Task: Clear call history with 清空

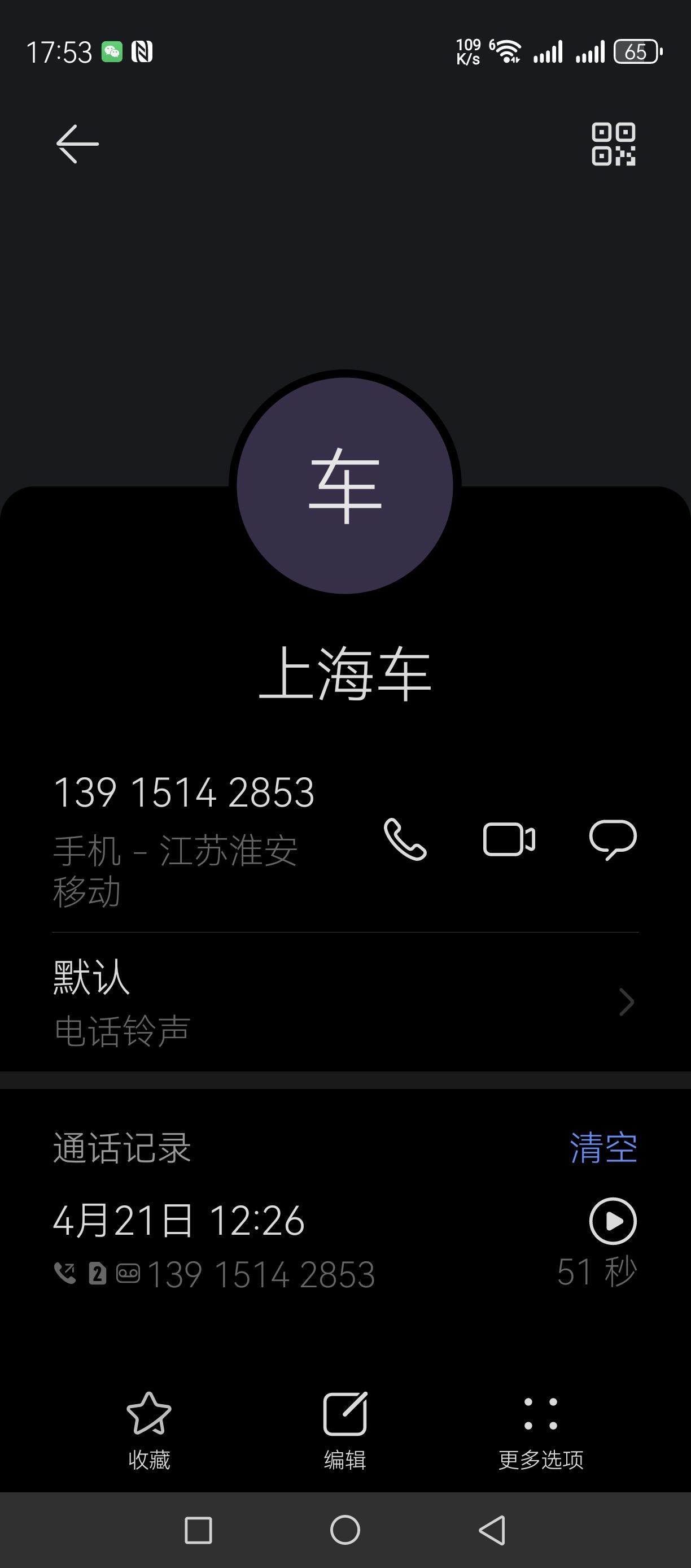Action: click(x=603, y=1147)
